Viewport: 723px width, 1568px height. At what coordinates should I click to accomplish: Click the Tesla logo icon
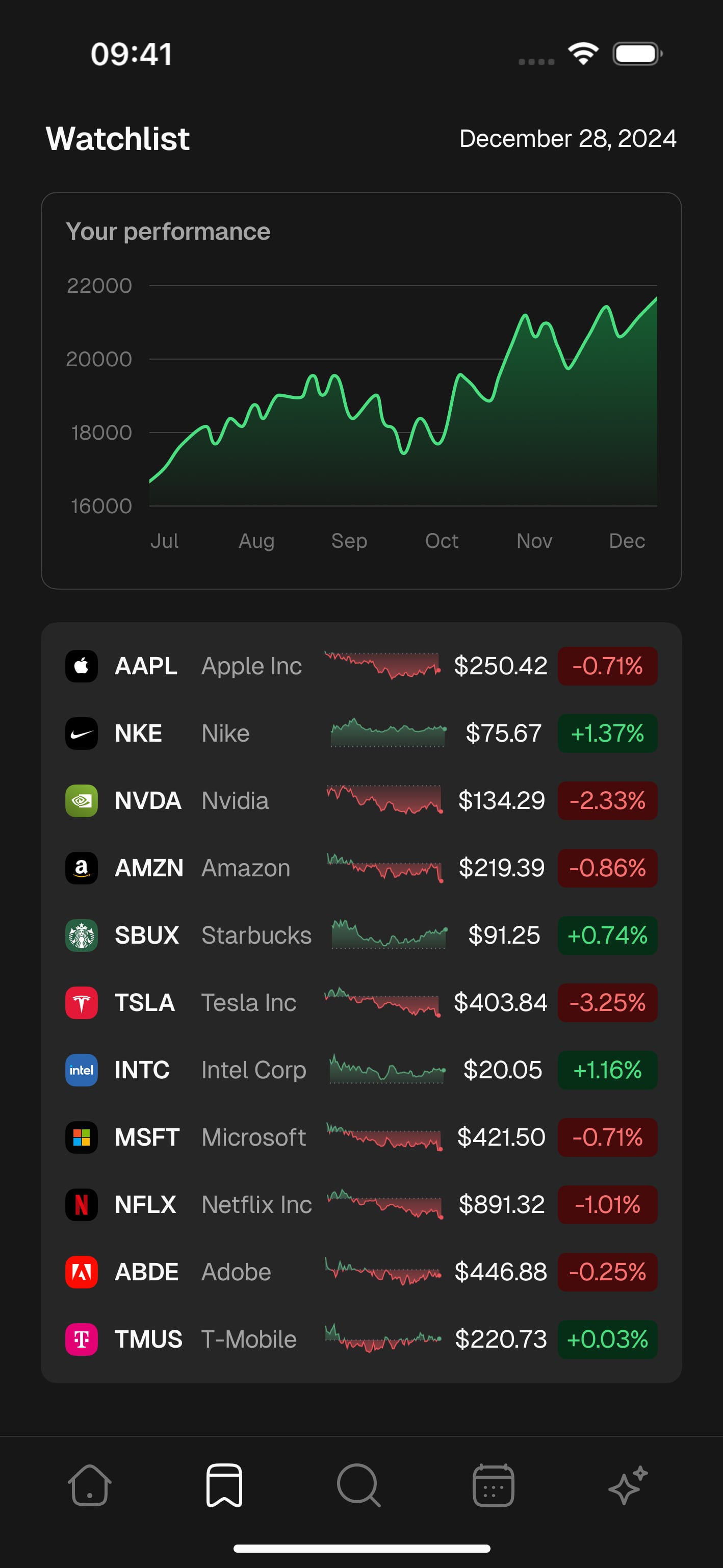[x=81, y=1002]
